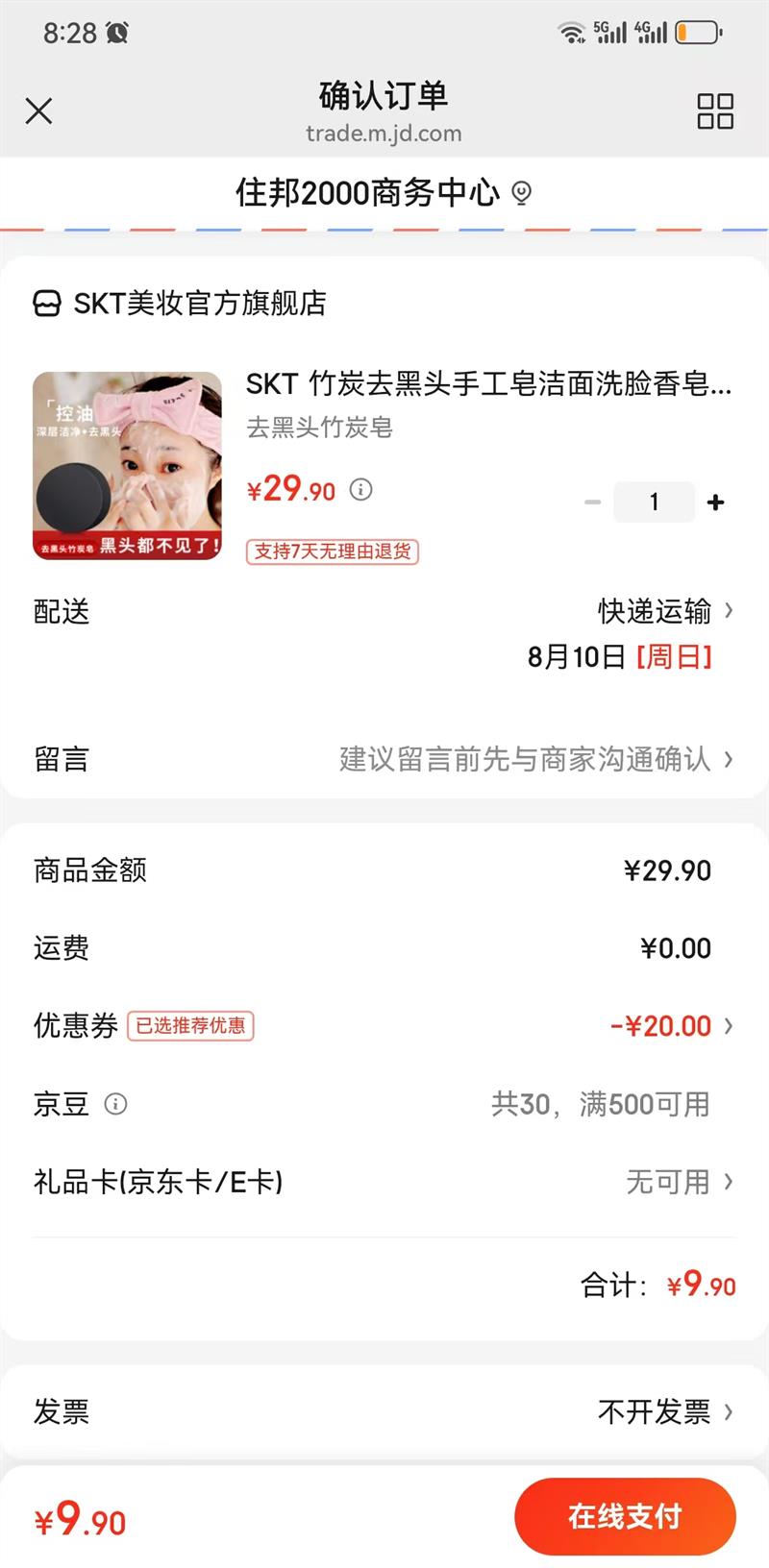
Task: Open 配送 delivery method options
Action: (663, 611)
